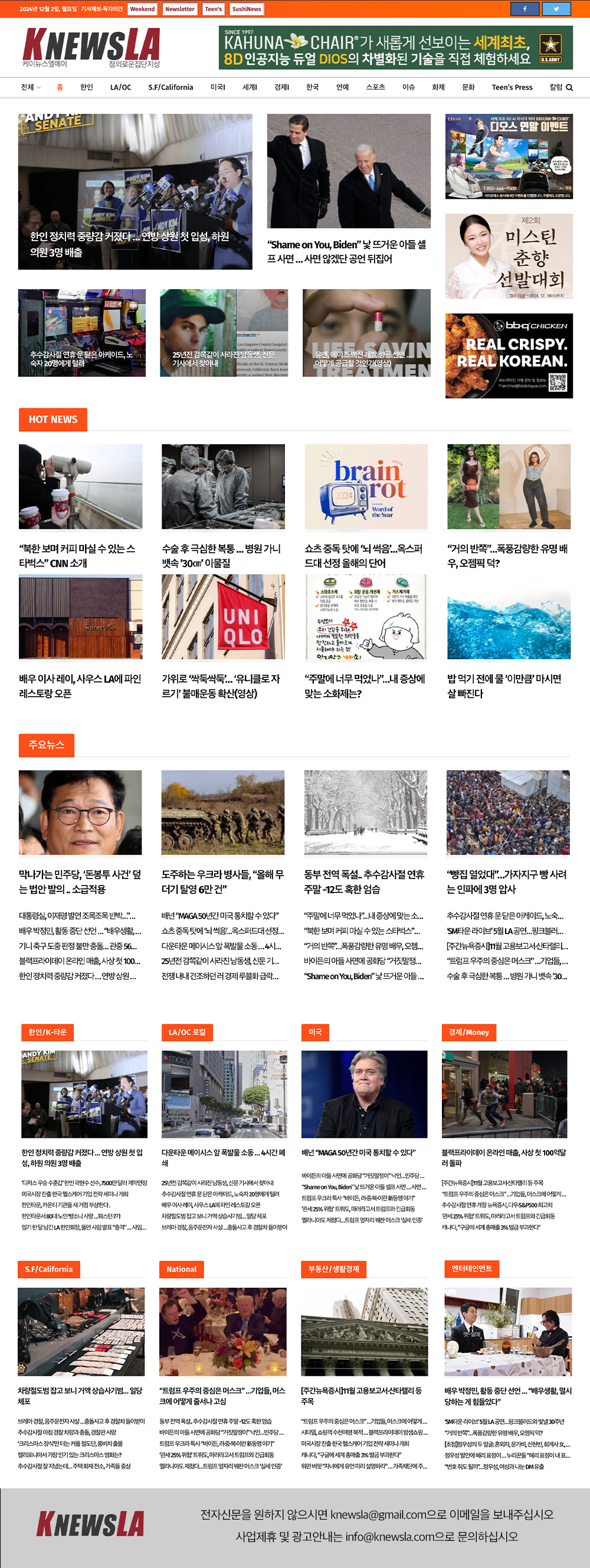Open the Teen's Press tab

(512, 87)
